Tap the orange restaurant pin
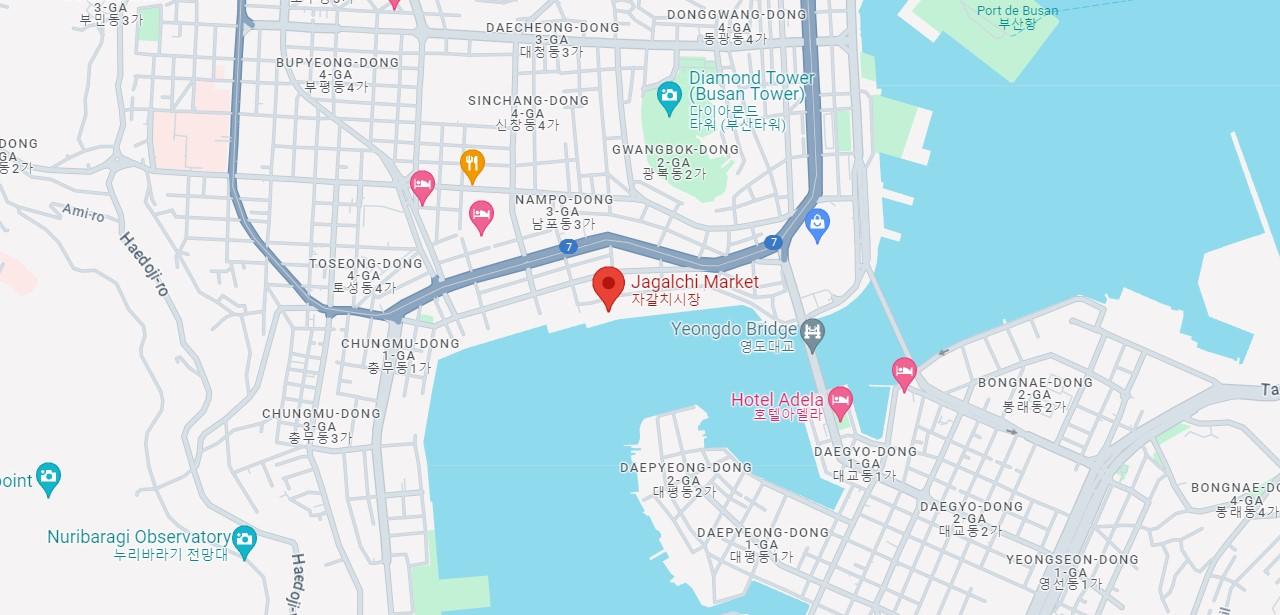The image size is (1280, 615). pyautogui.click(x=473, y=163)
